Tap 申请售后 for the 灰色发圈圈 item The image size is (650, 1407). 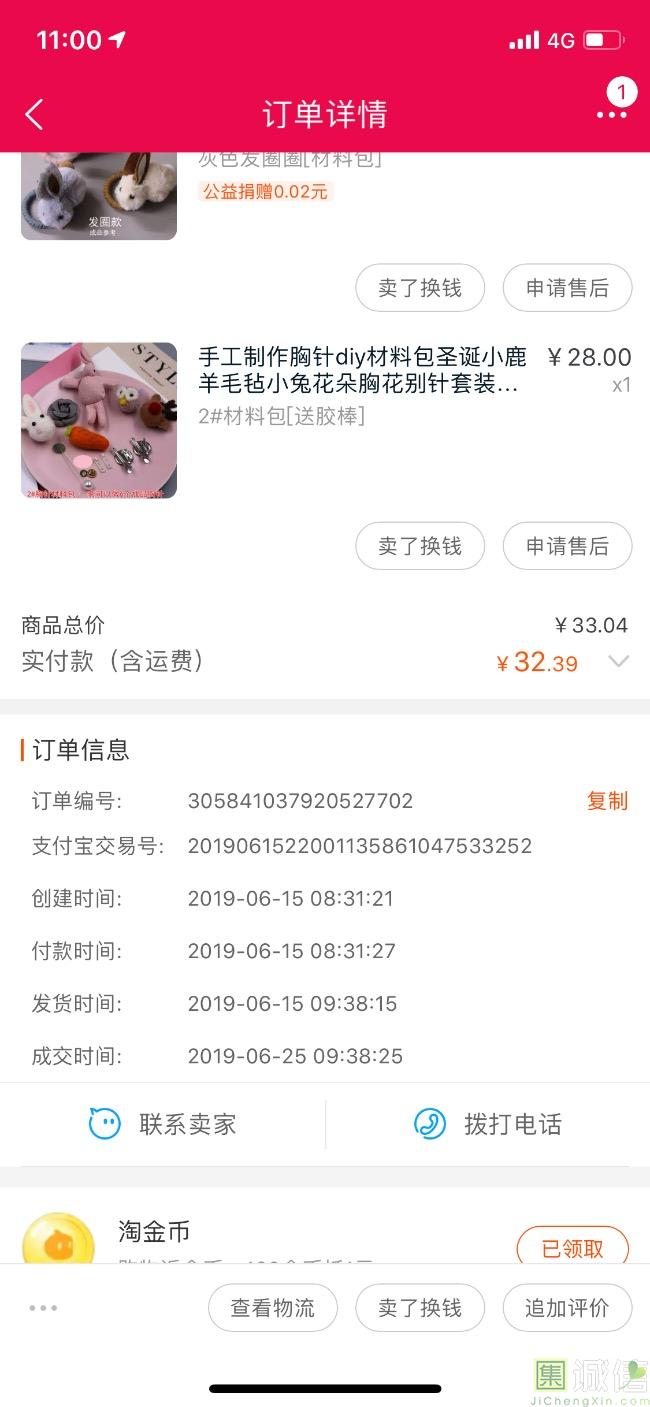[x=567, y=288]
